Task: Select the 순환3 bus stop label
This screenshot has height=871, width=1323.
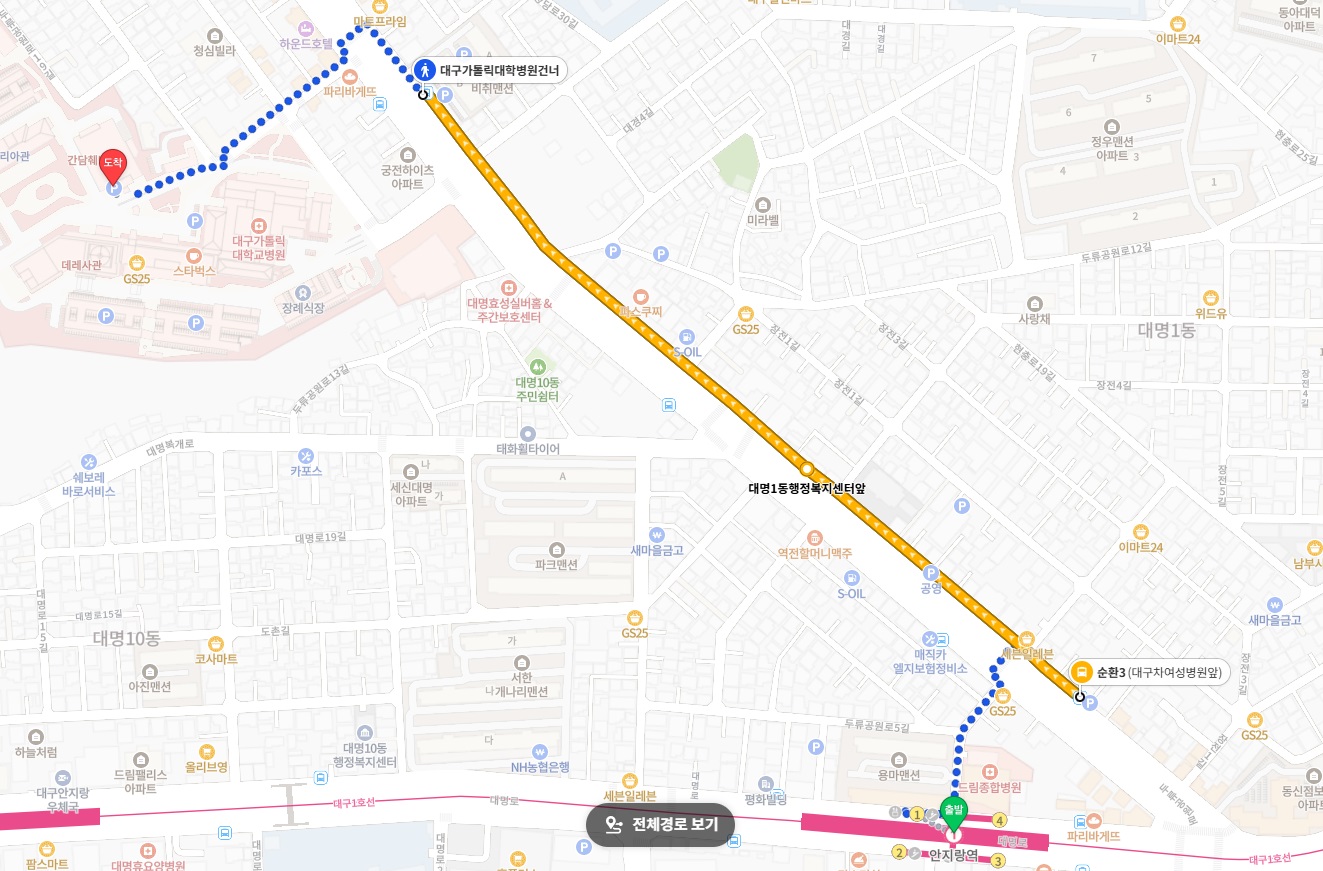Action: (1149, 673)
